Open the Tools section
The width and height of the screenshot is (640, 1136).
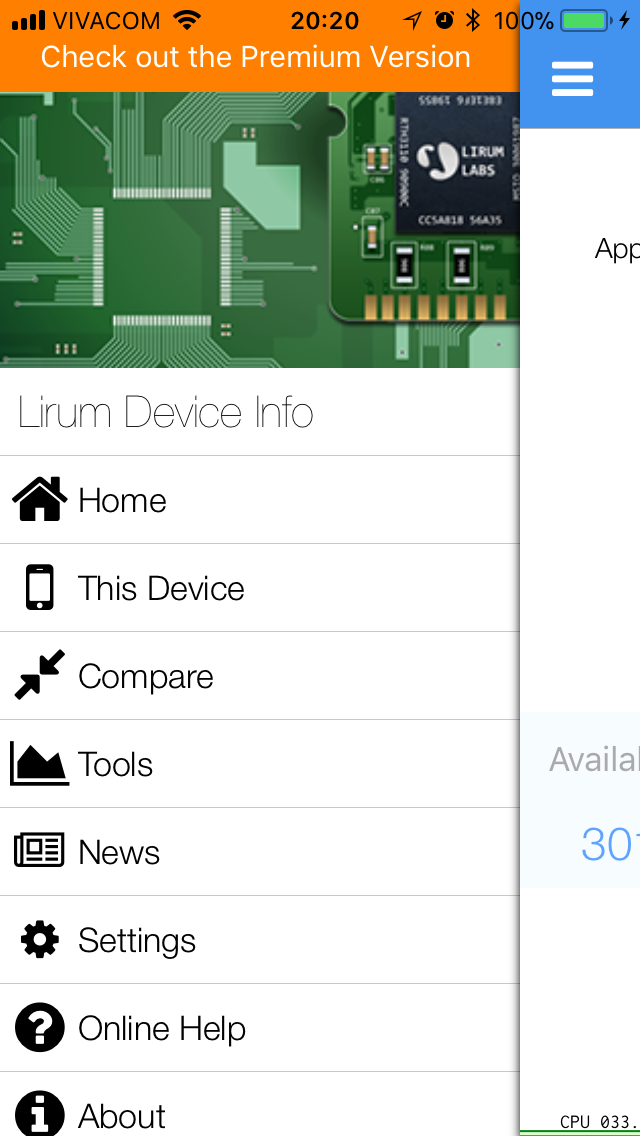point(259,764)
